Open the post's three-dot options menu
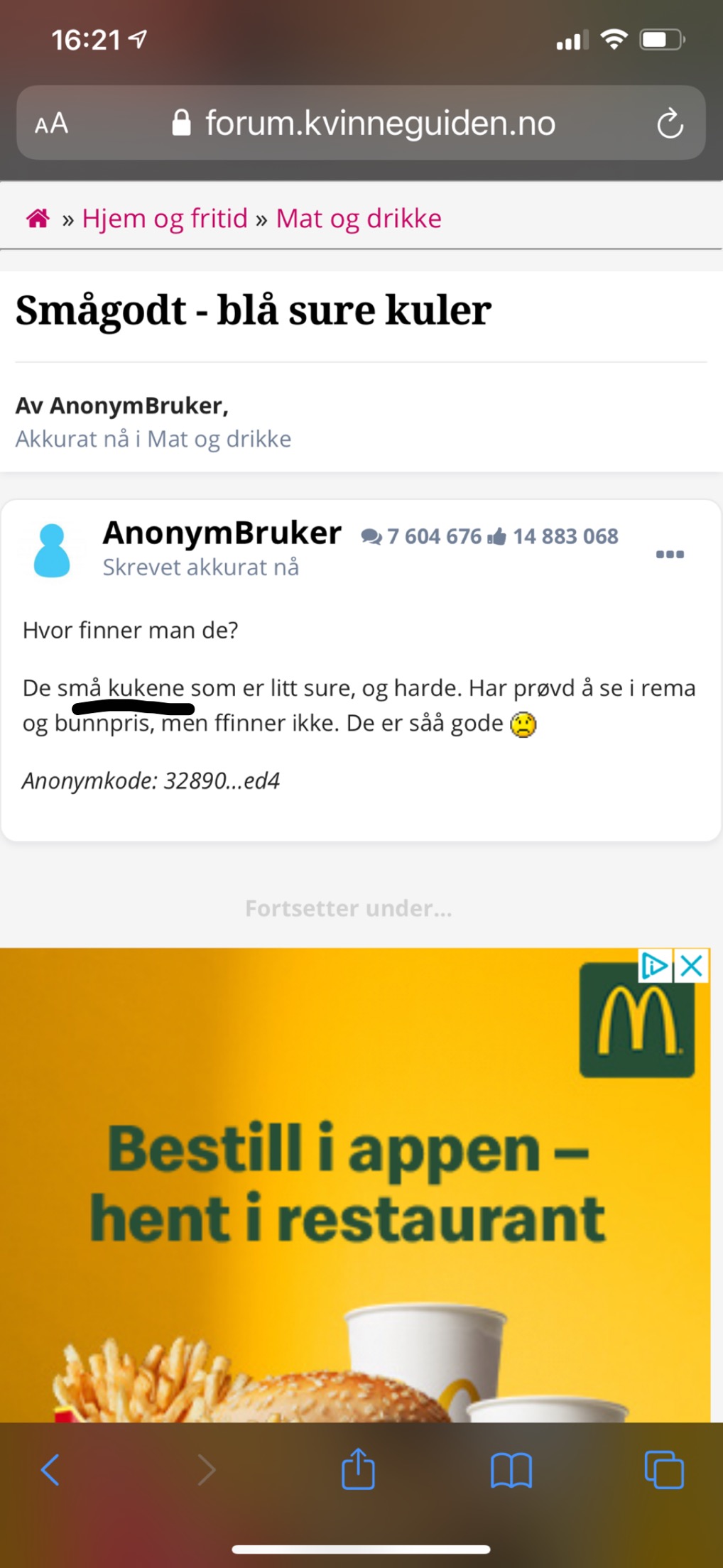Image resolution: width=723 pixels, height=1568 pixels. pyautogui.click(x=670, y=555)
